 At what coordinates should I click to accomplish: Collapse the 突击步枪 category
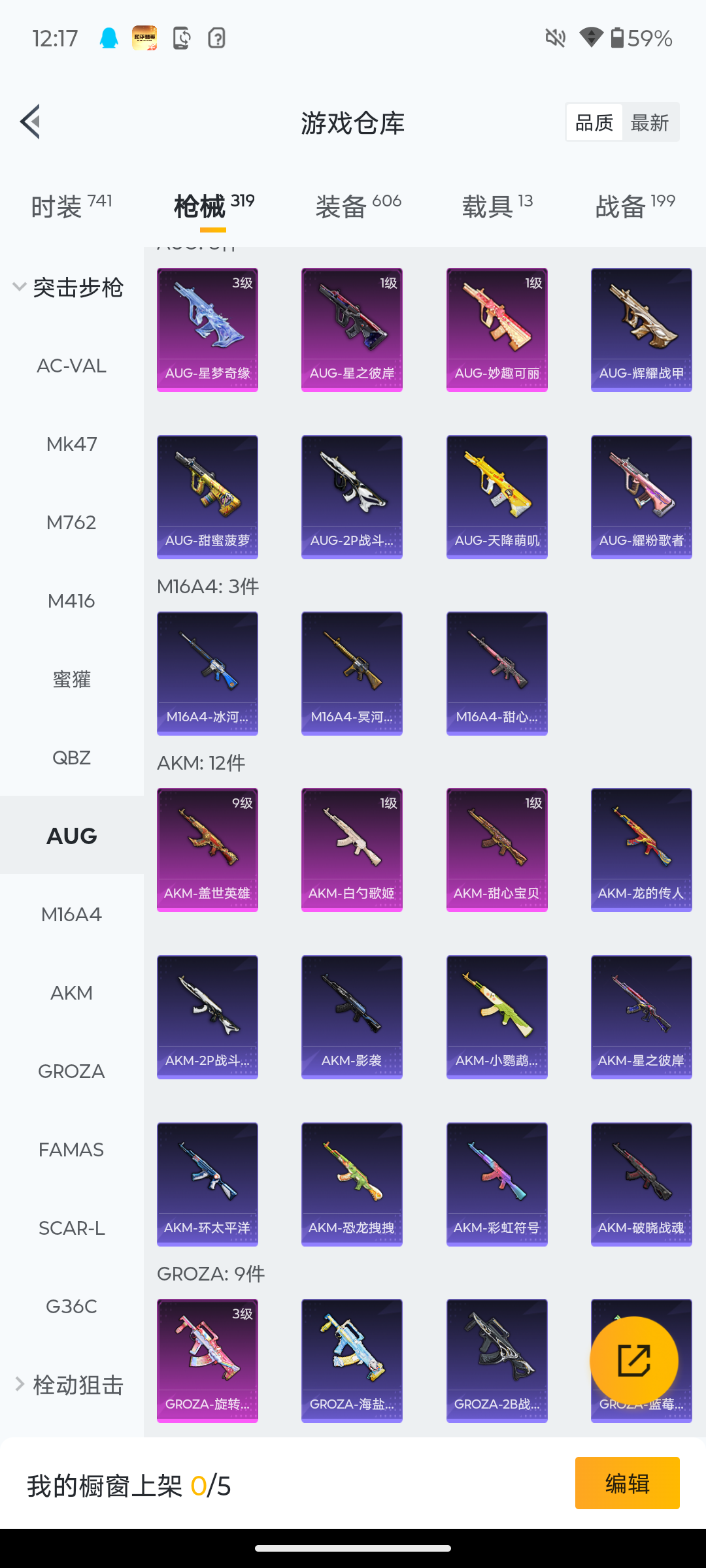coord(69,287)
